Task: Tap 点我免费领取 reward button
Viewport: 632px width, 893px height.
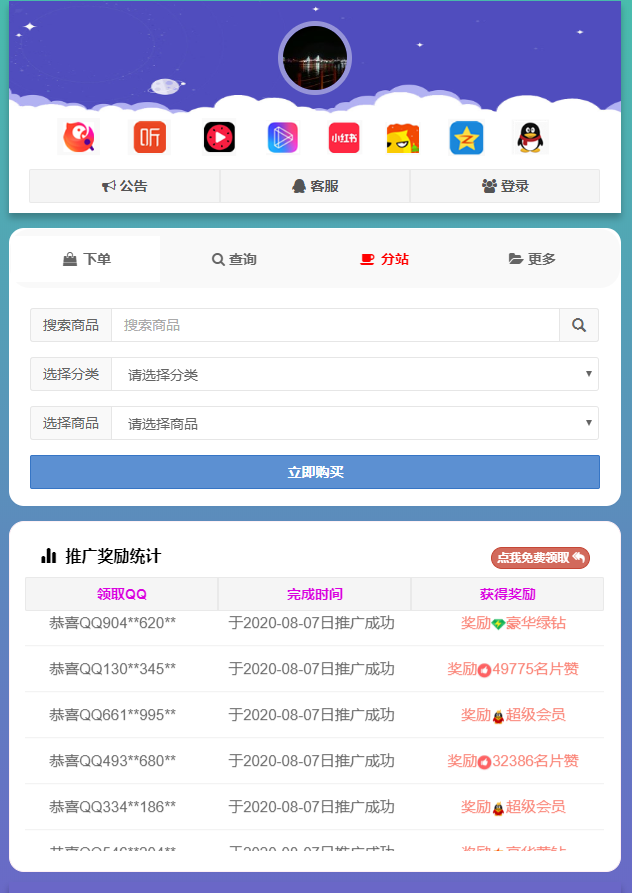Action: point(540,558)
